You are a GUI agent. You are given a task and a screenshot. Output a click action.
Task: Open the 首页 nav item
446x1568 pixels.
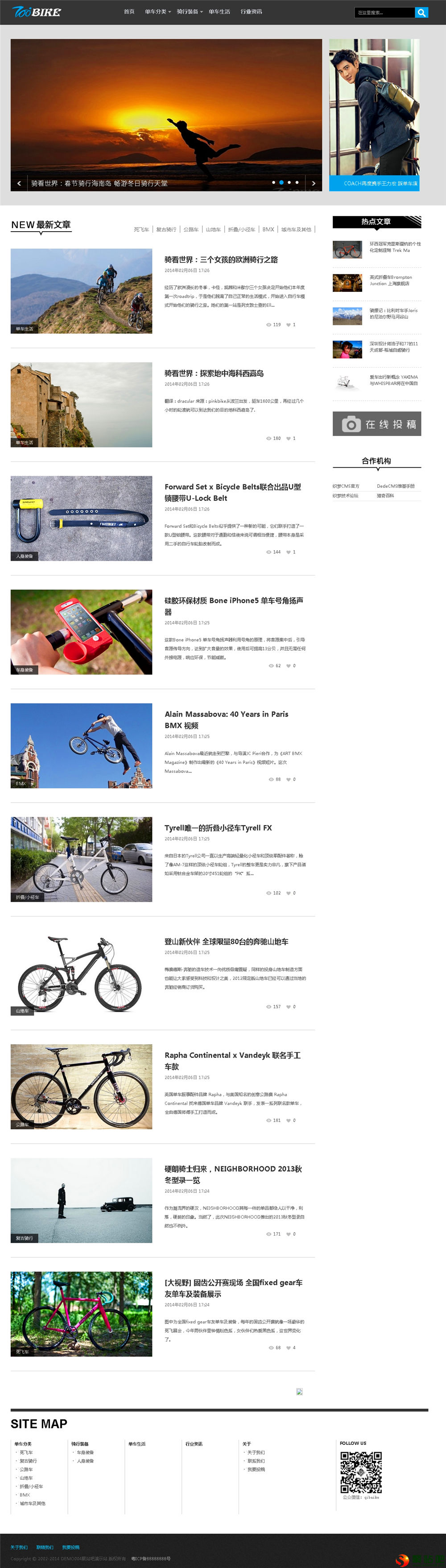tap(129, 12)
